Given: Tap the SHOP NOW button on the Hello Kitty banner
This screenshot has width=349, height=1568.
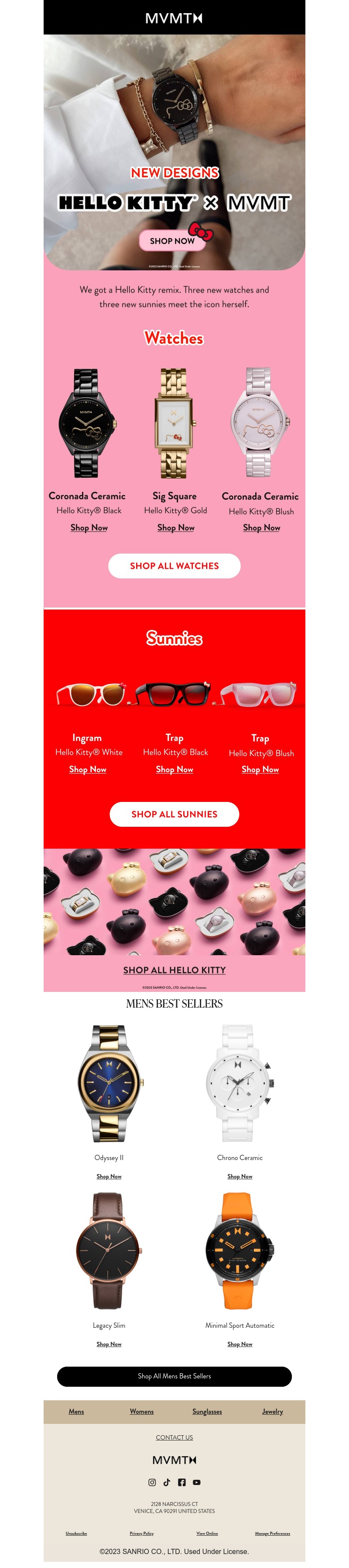Looking at the screenshot, I should click(173, 240).
